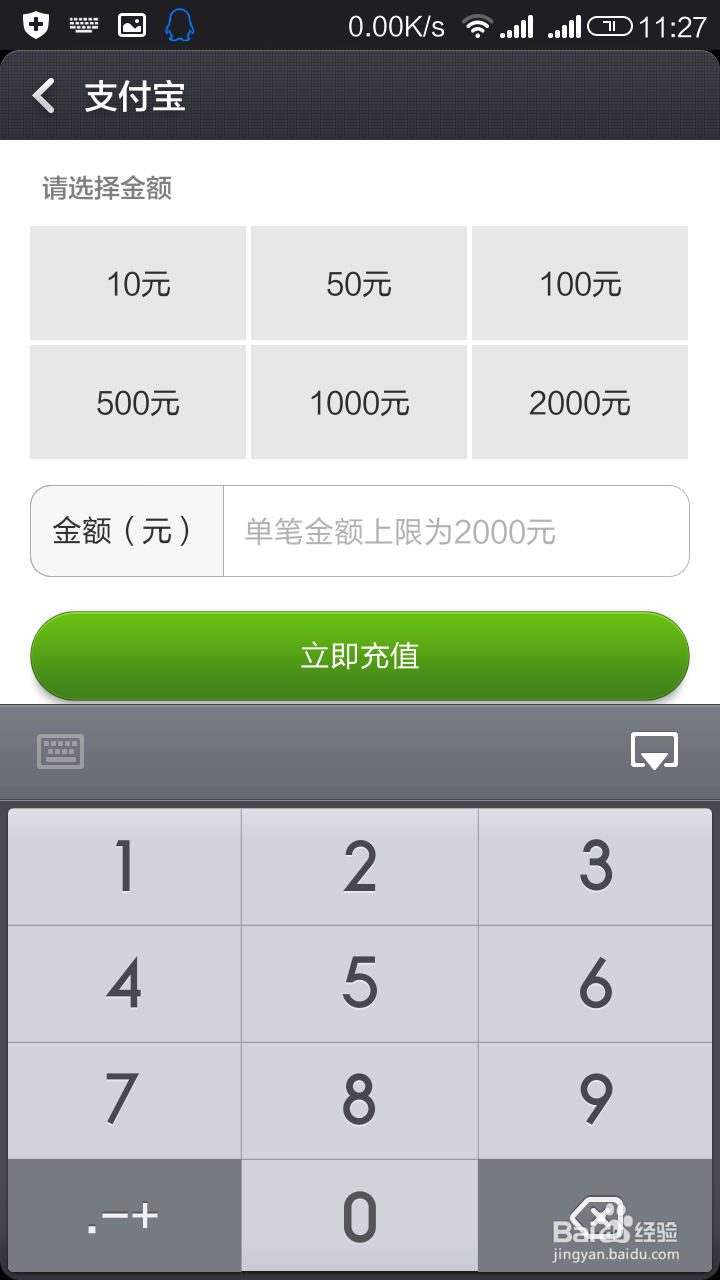The width and height of the screenshot is (720, 1280).
Task: Choose the 100元 amount option
Action: 579,283
